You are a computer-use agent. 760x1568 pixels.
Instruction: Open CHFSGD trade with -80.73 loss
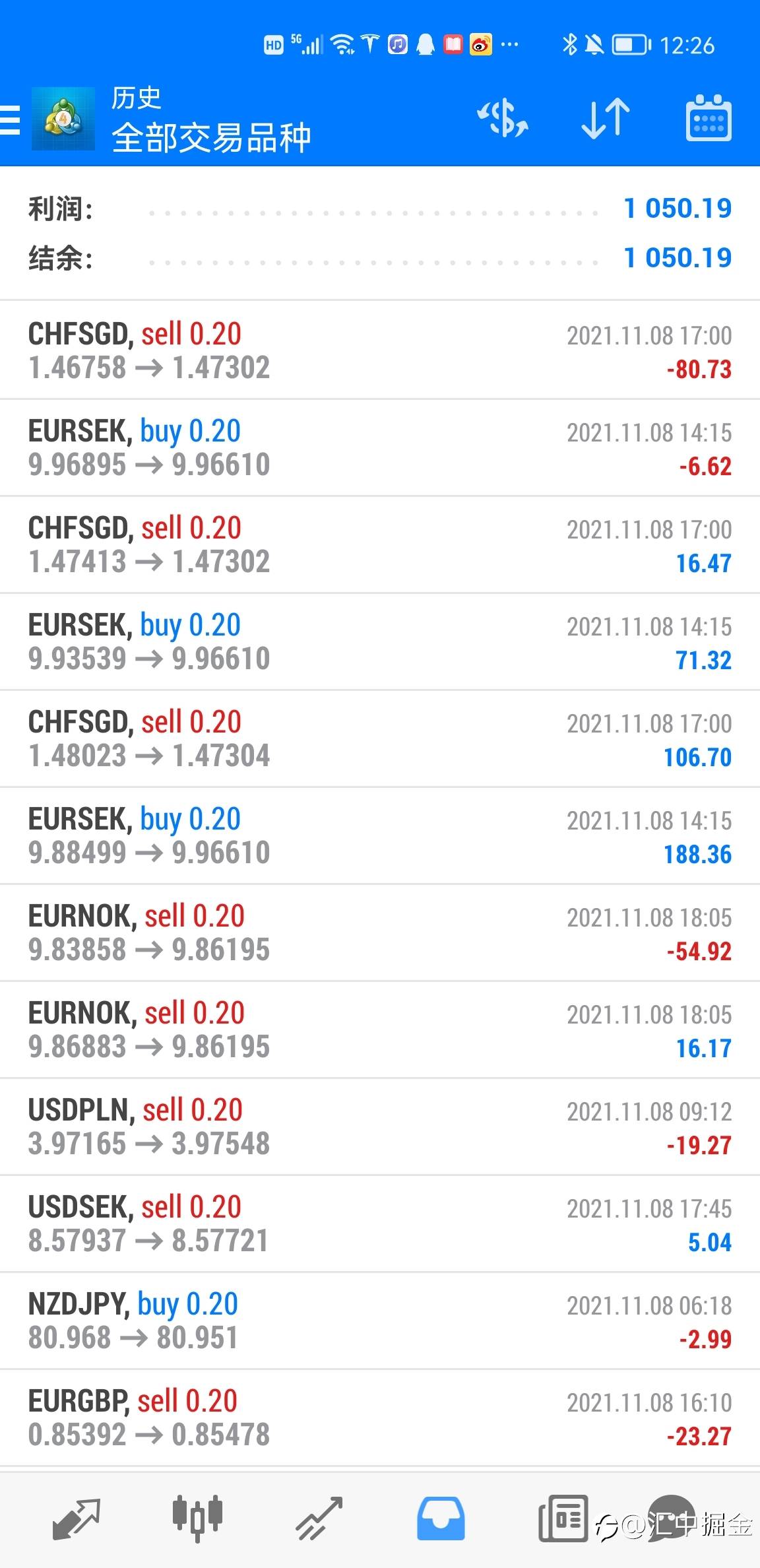click(380, 350)
